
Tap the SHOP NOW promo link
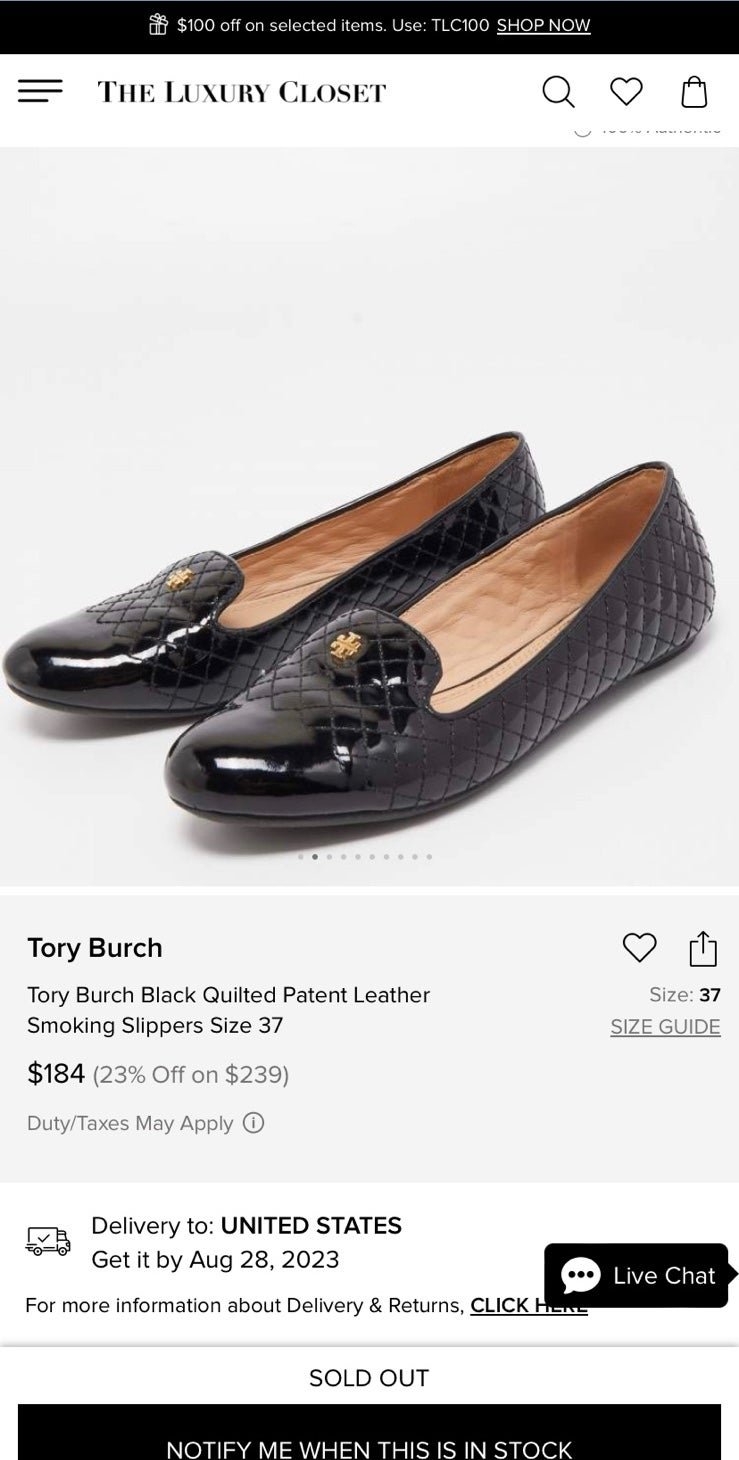543,25
